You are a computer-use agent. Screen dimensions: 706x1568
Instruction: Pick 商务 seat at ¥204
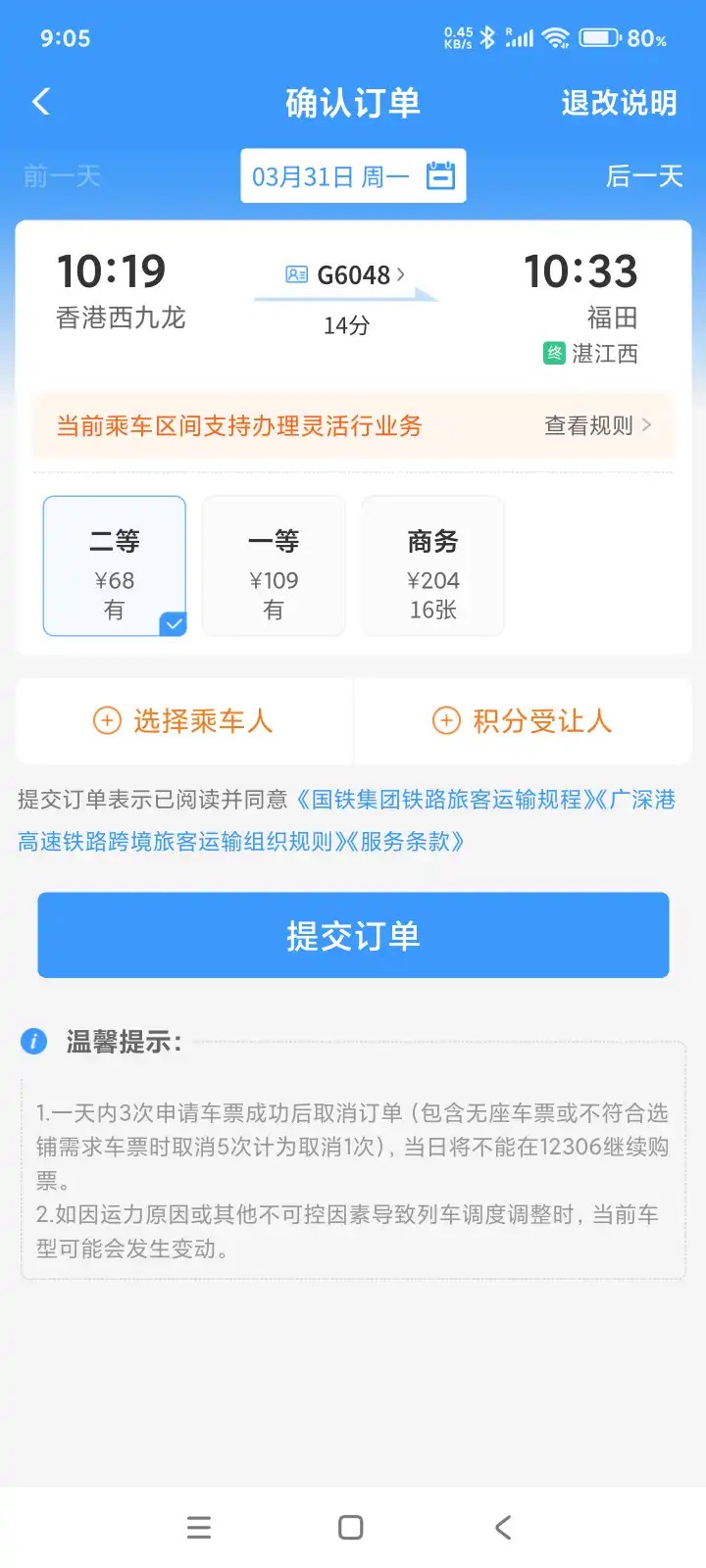(432, 566)
